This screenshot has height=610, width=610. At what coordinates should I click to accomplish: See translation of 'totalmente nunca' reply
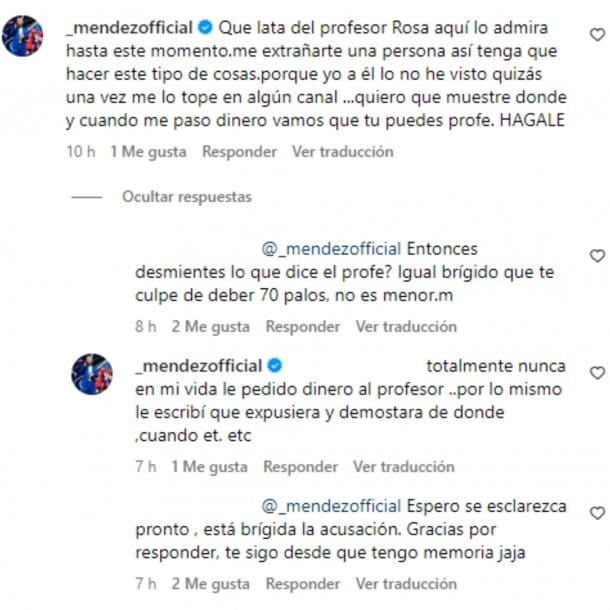pos(403,467)
